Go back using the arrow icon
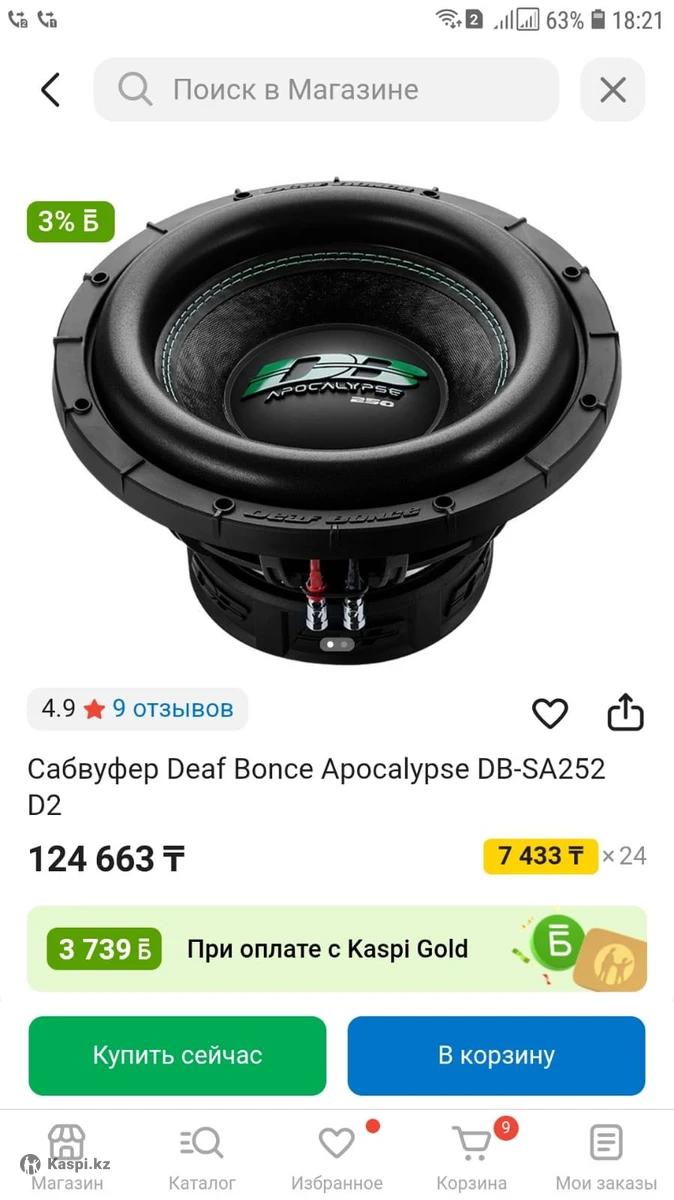 50,90
